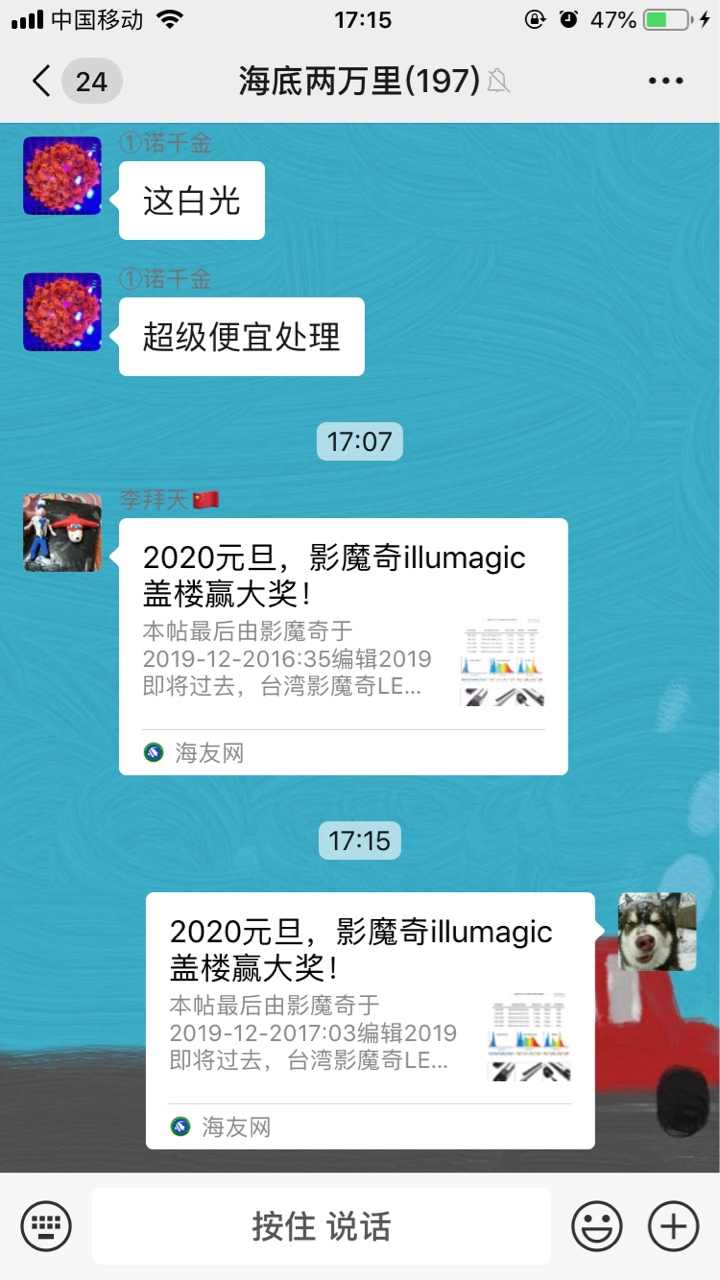Open the group chat's three-dot menu
Image resolution: width=720 pixels, height=1280 pixels.
click(x=665, y=81)
